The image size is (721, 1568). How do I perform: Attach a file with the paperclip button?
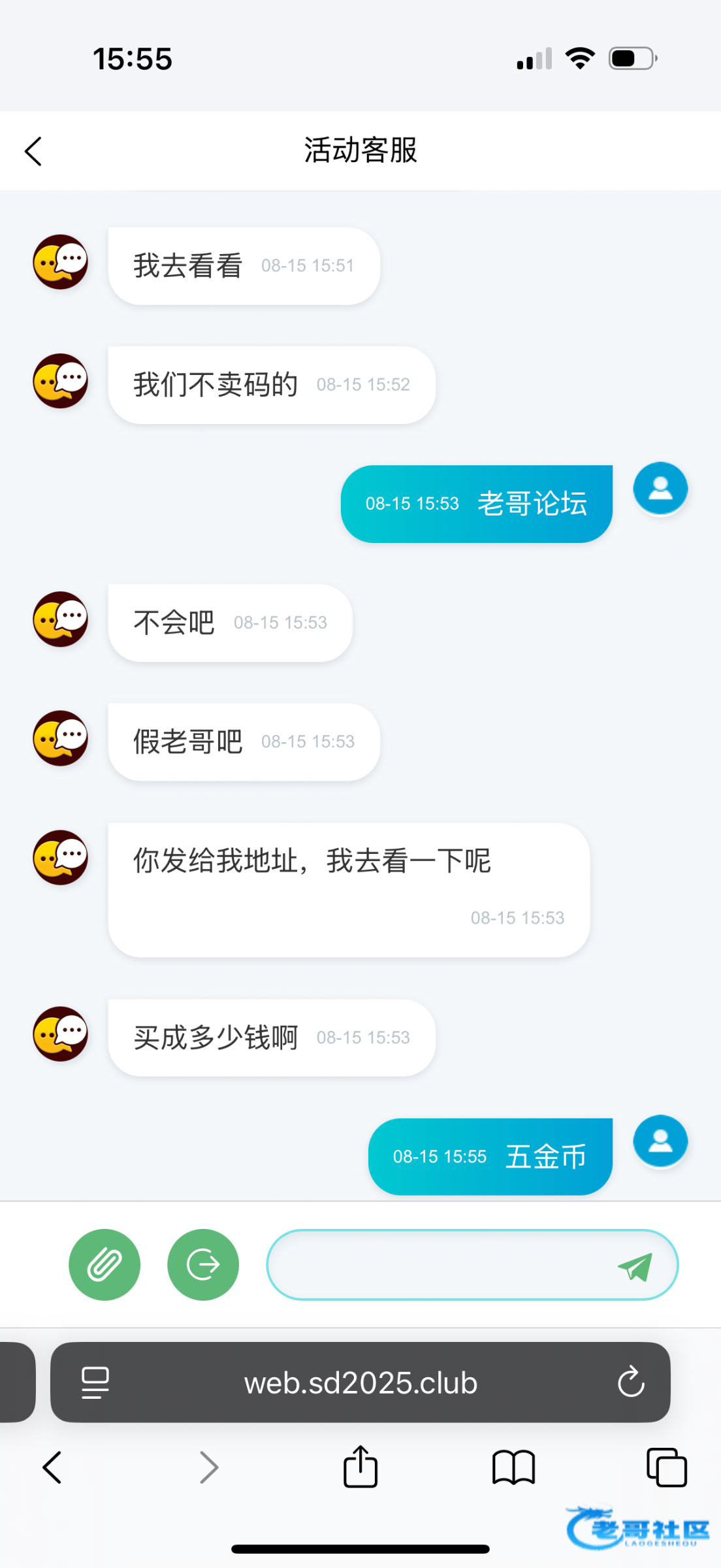click(104, 1265)
